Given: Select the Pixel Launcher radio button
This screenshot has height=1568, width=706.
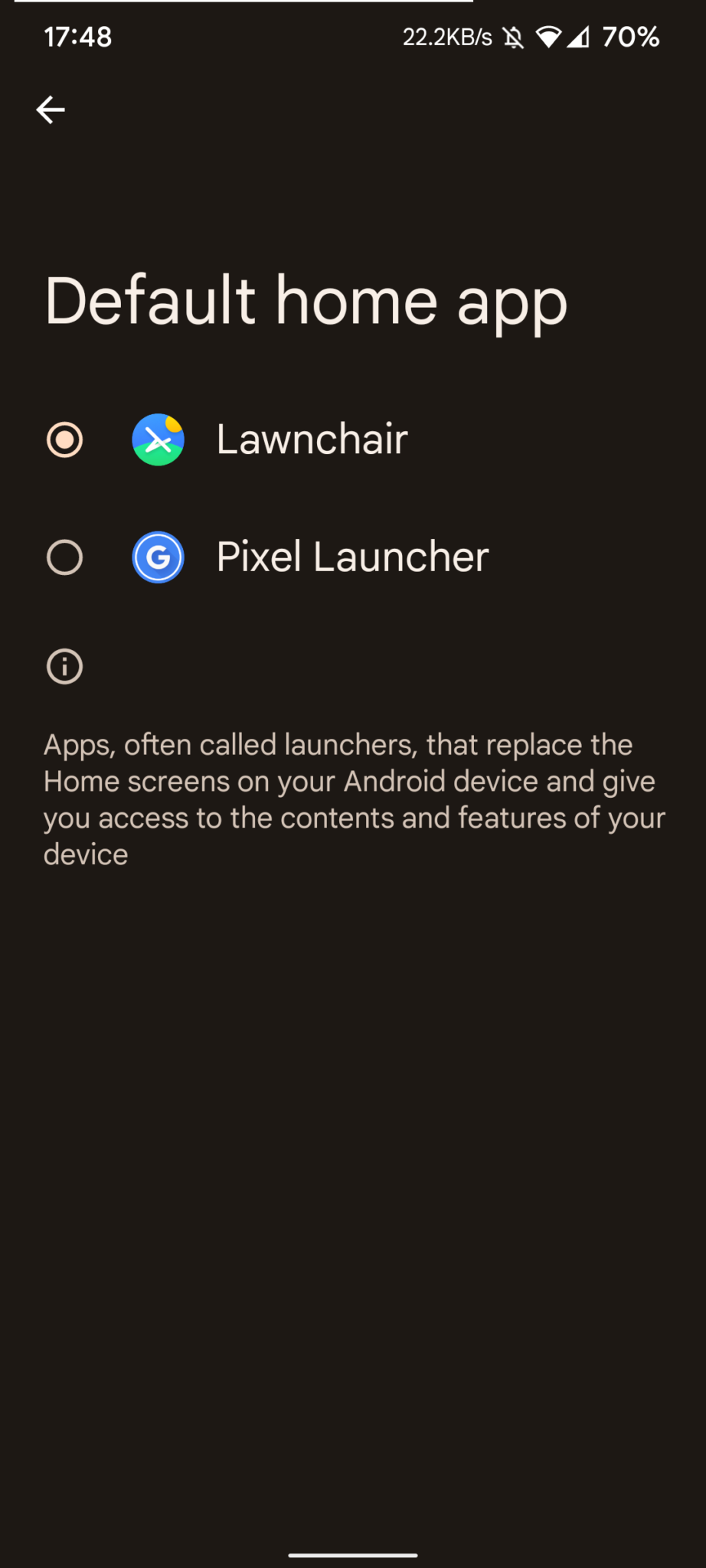Looking at the screenshot, I should point(64,557).
